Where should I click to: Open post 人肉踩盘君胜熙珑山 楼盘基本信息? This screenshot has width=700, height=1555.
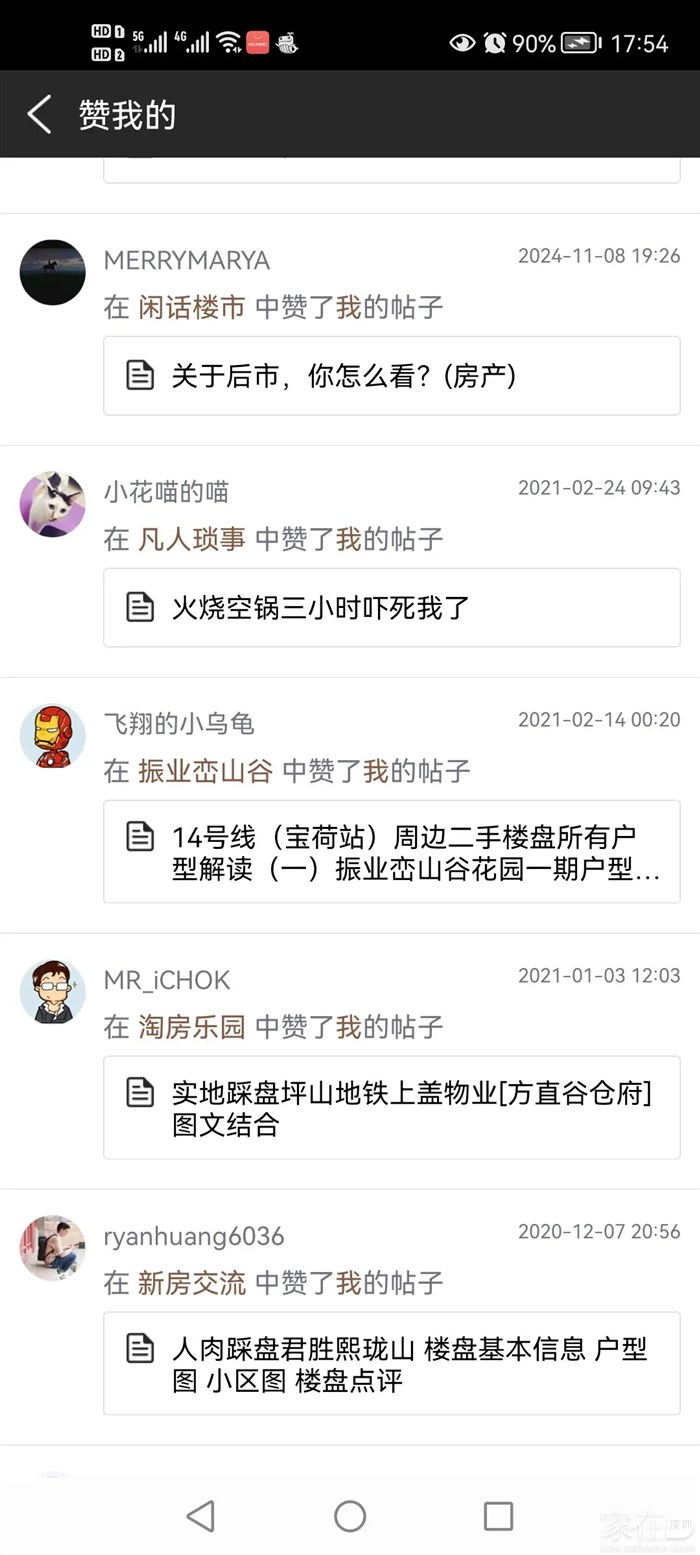(391, 1364)
